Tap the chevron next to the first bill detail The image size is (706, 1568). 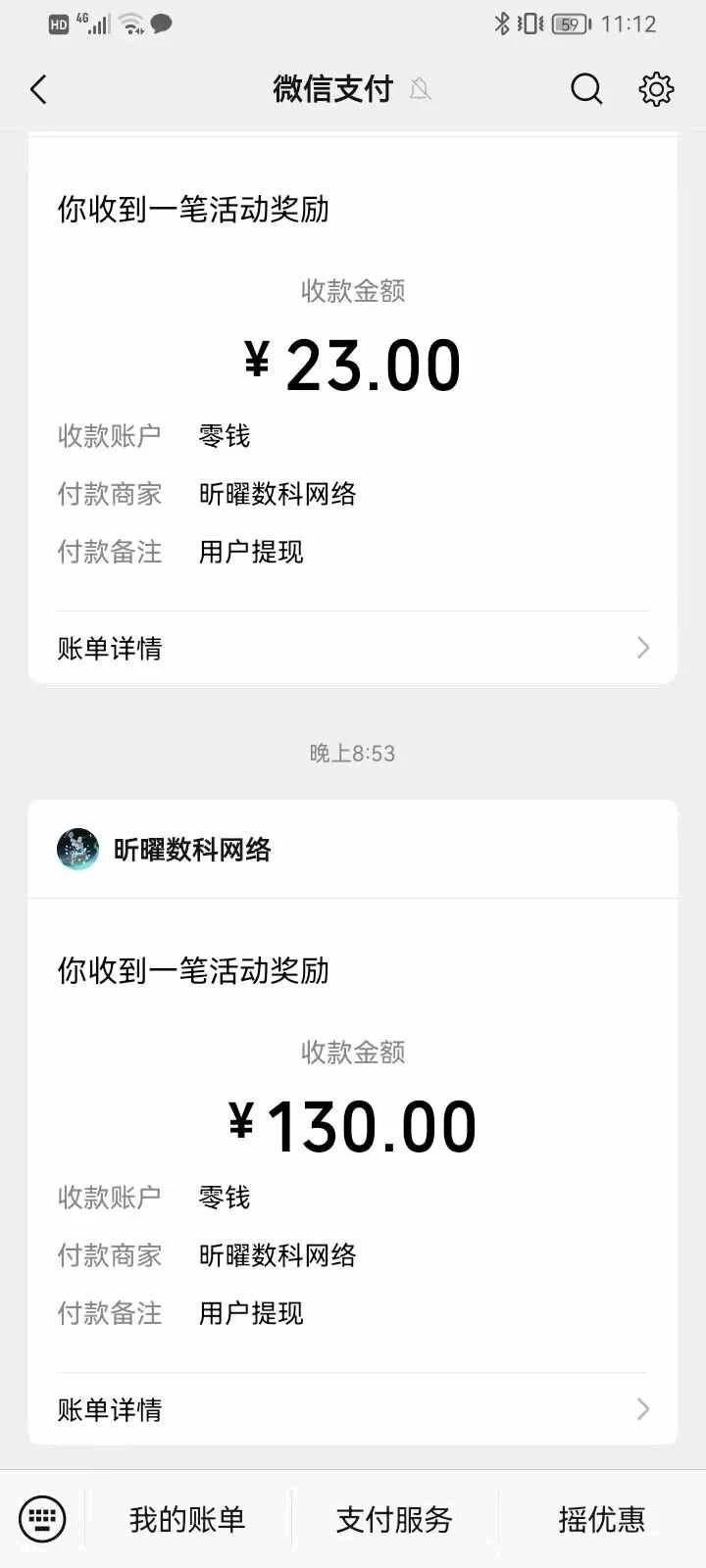coord(642,647)
